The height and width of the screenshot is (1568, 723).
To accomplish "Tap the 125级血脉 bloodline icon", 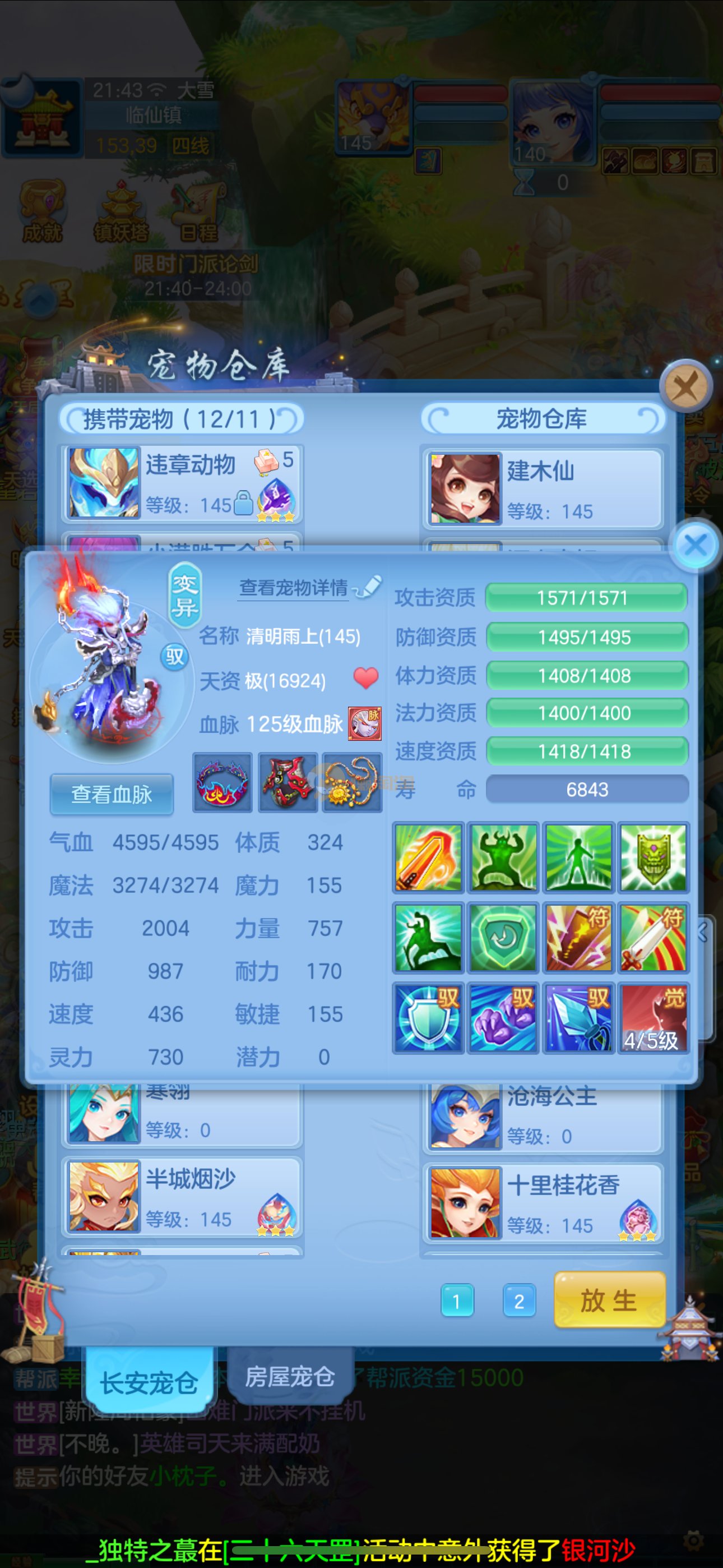I will [x=364, y=724].
